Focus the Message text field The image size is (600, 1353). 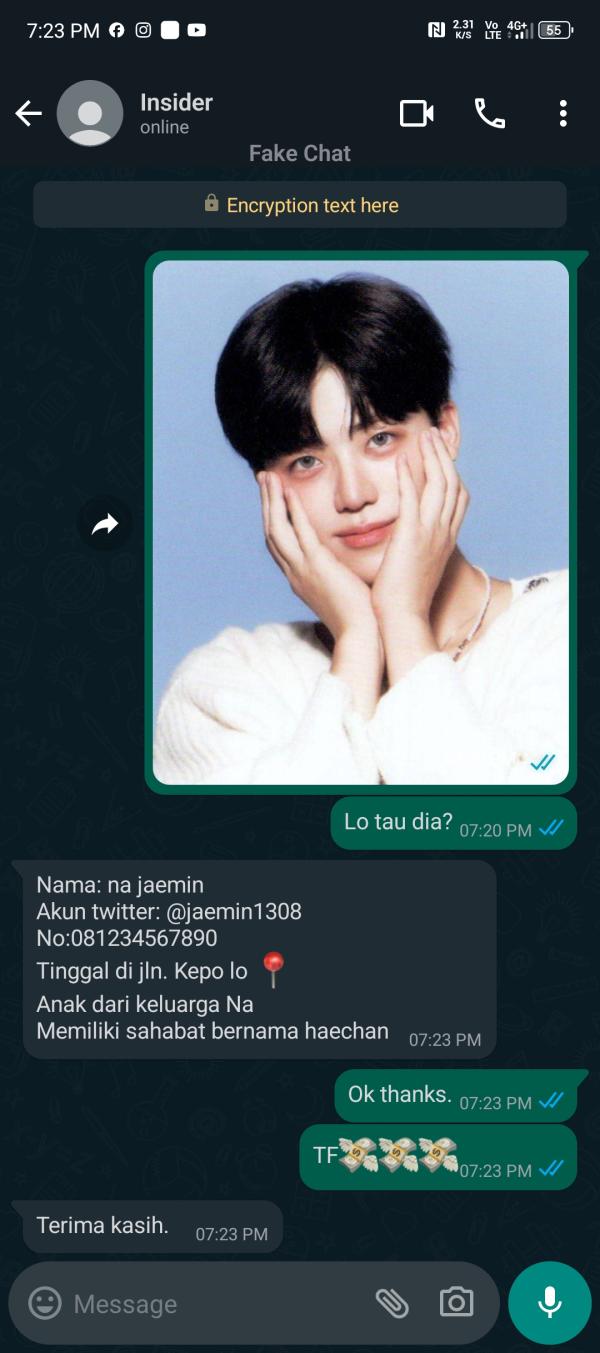(210, 1304)
